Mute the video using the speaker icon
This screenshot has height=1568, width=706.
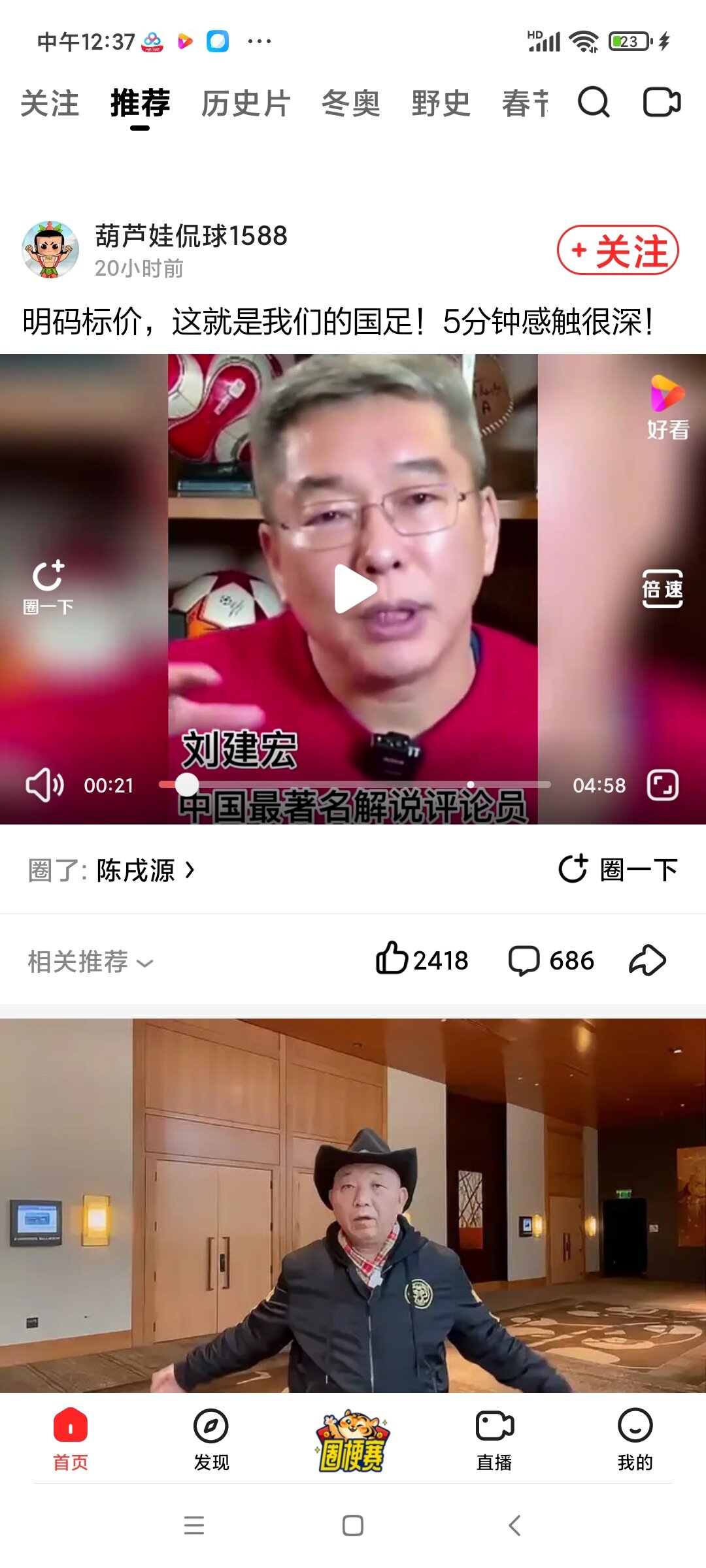click(x=44, y=785)
